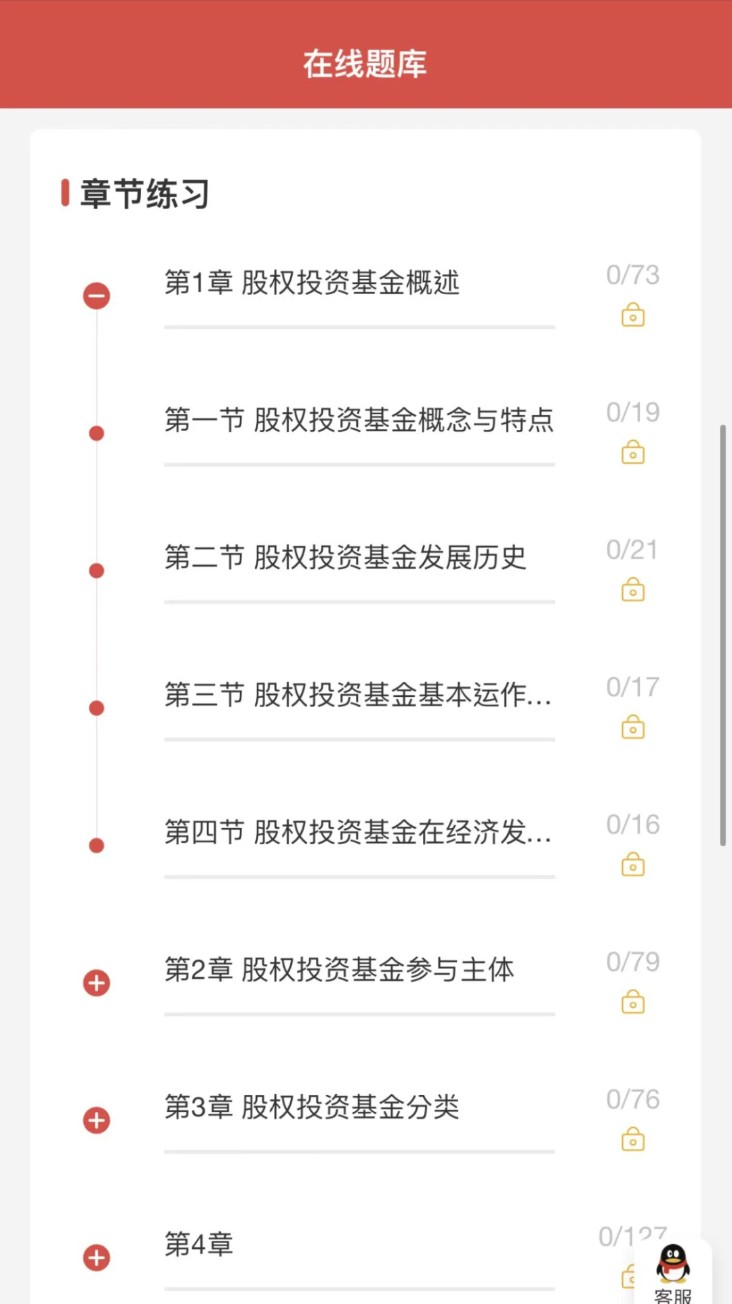The height and width of the screenshot is (1304, 732).
Task: Tap the lock icon next to 第一节 股权投资基金概念与特点
Action: 633,454
